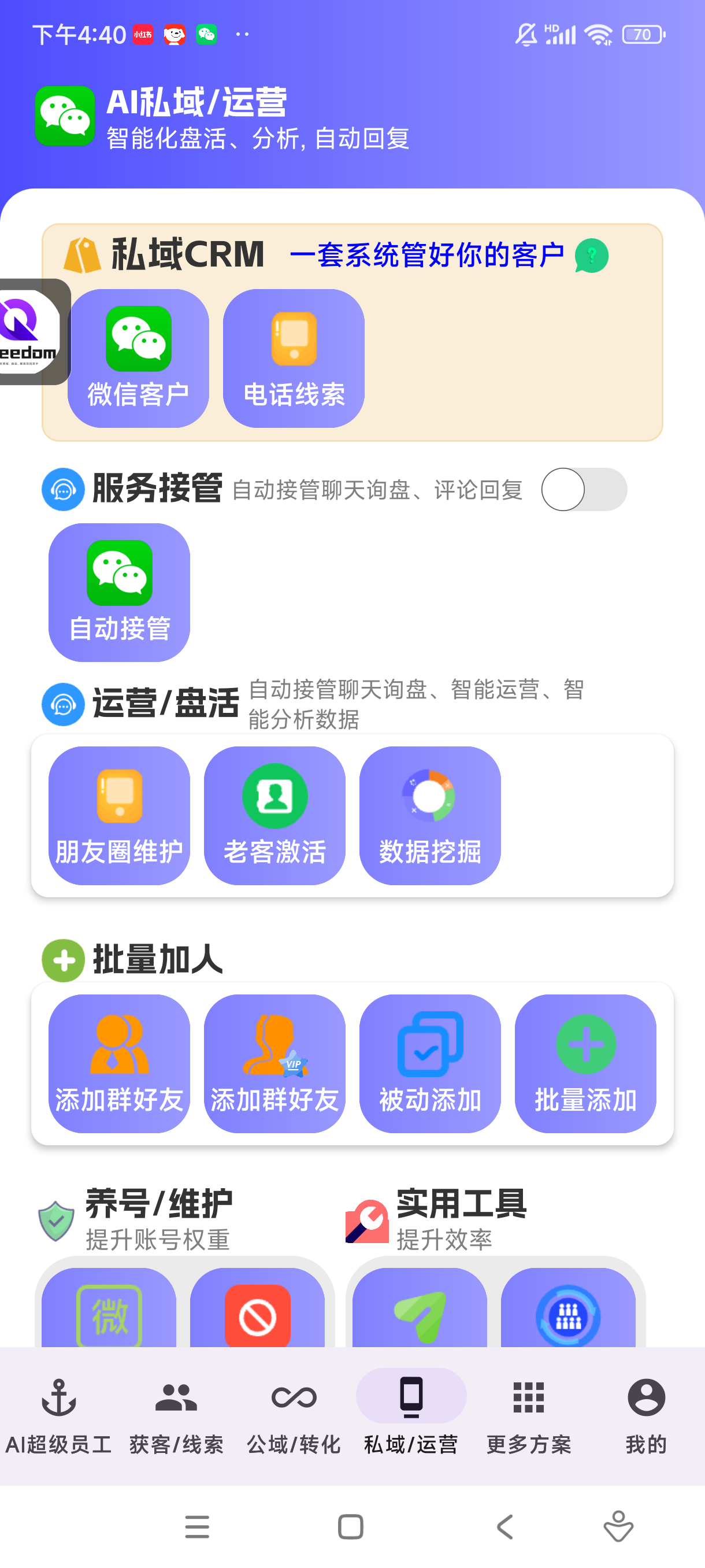
Task: Tap the green help icon beside 私域CRM
Action: click(x=591, y=255)
